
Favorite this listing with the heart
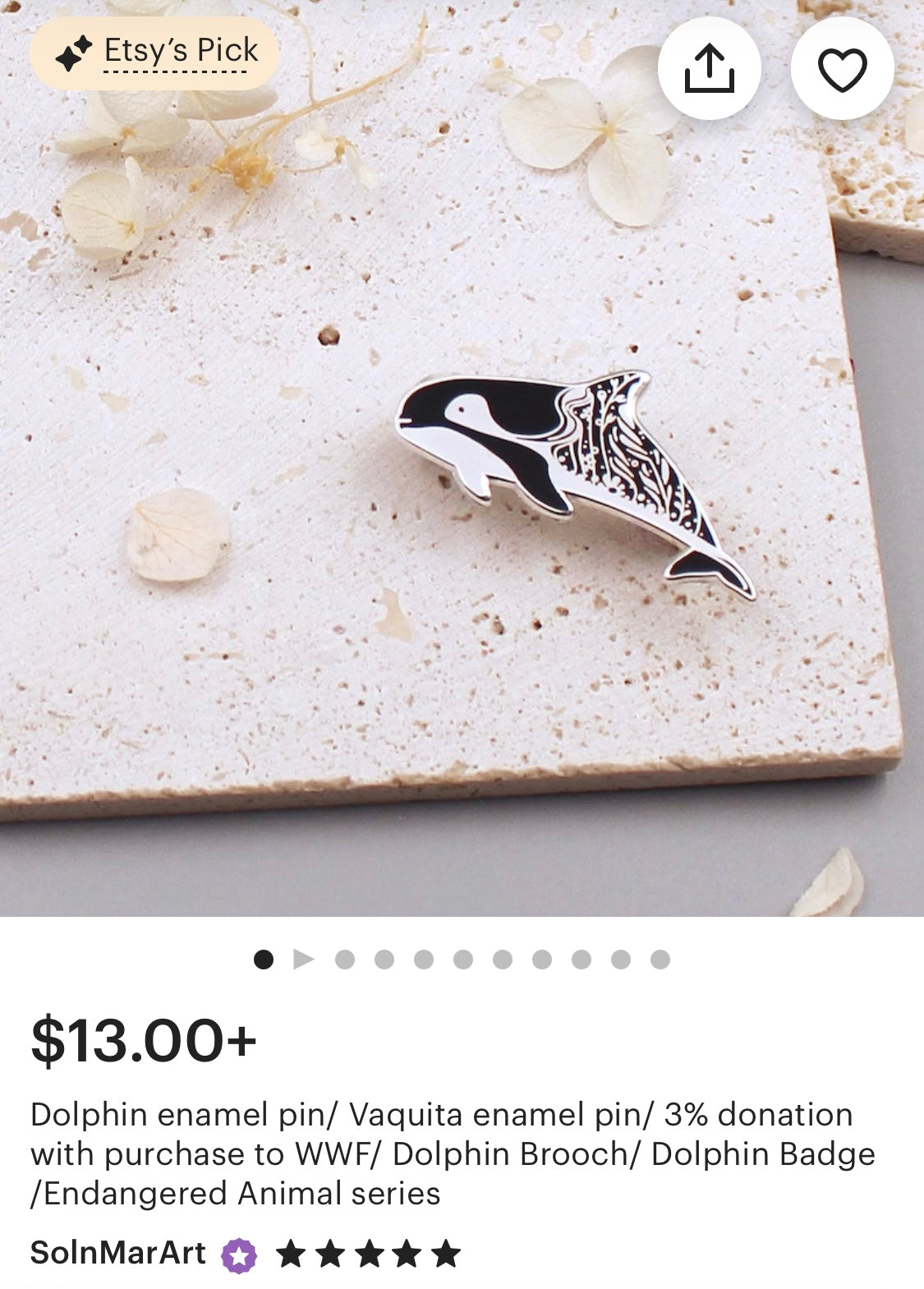tap(842, 69)
